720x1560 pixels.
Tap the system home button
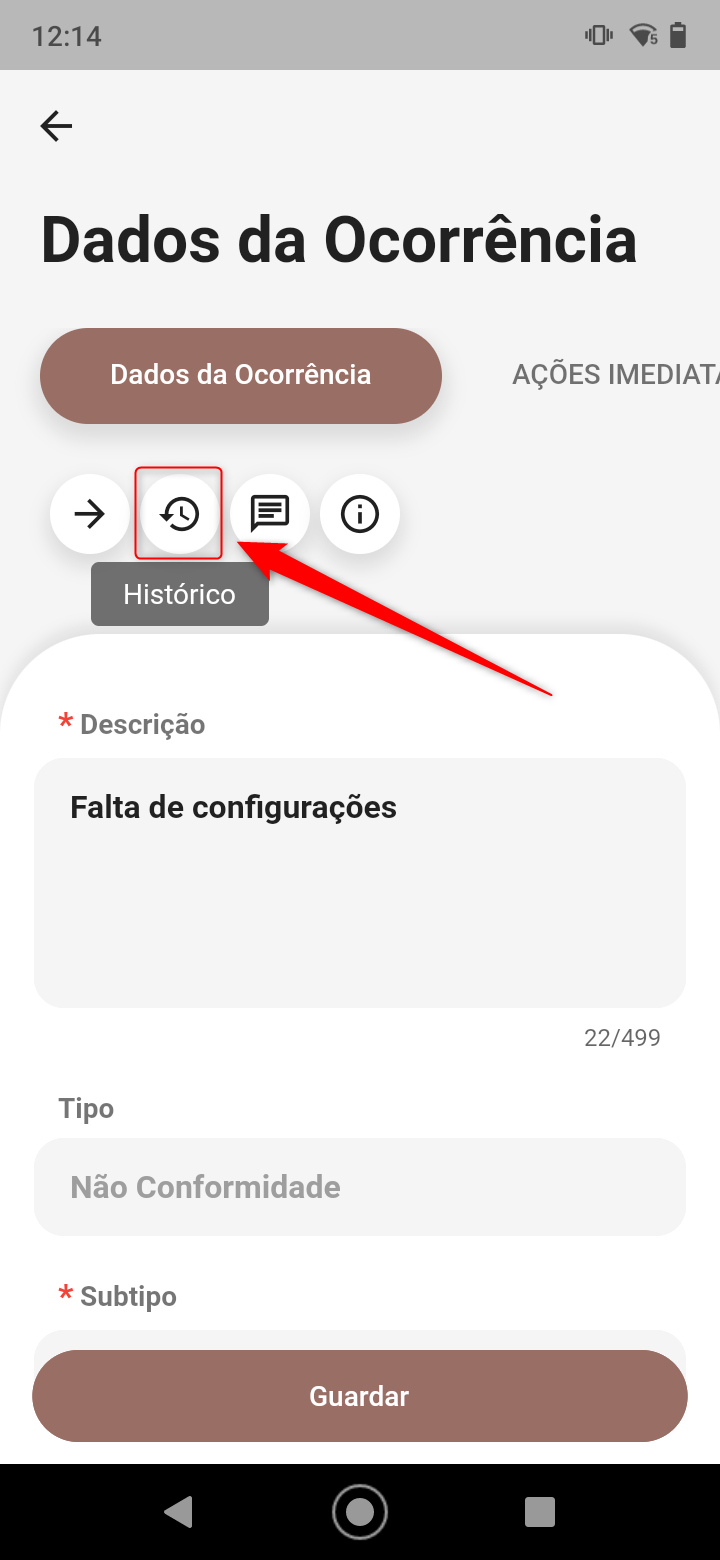tap(360, 1511)
